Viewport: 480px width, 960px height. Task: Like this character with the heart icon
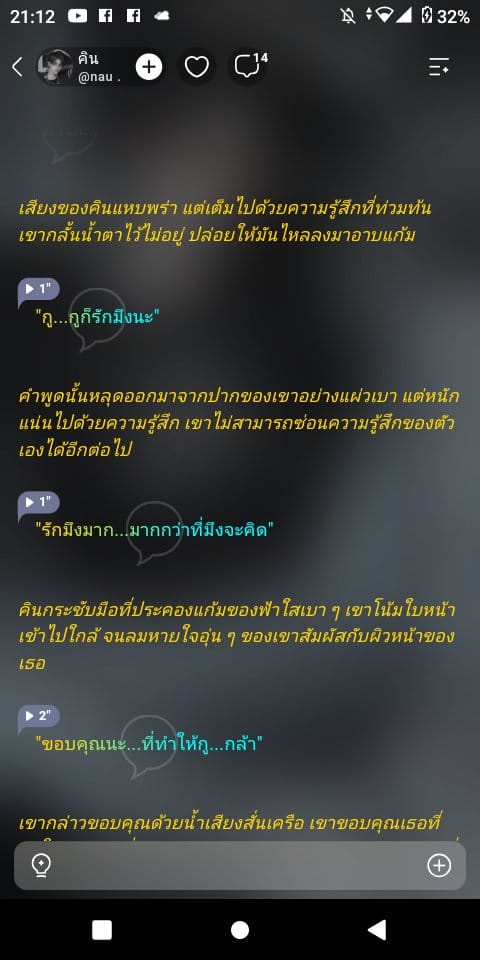click(197, 67)
